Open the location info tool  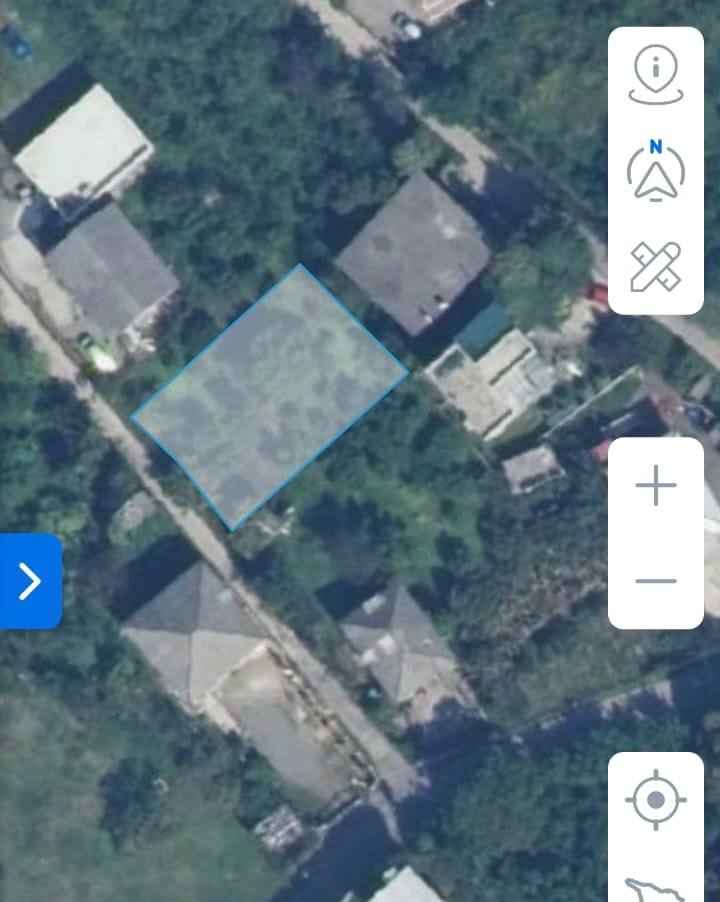[656, 76]
